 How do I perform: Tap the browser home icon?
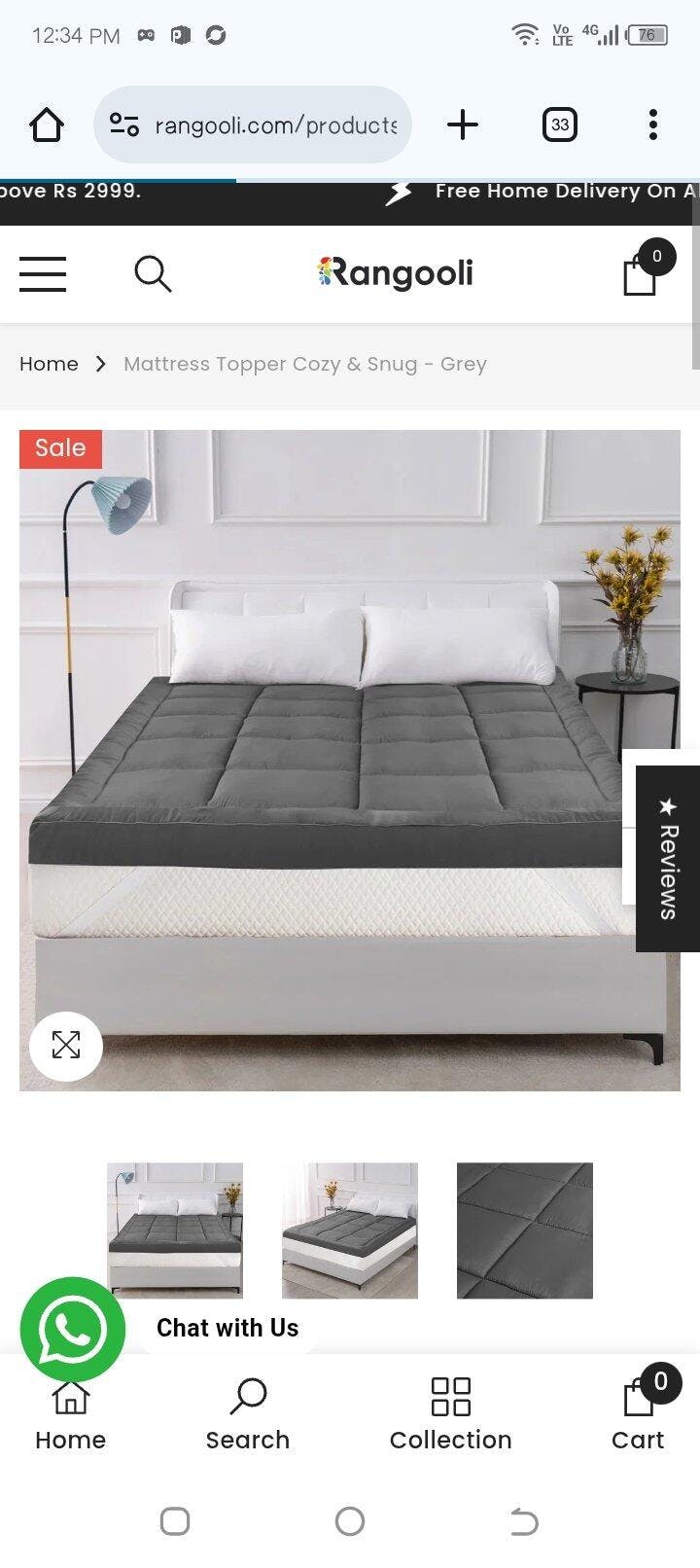tap(47, 125)
